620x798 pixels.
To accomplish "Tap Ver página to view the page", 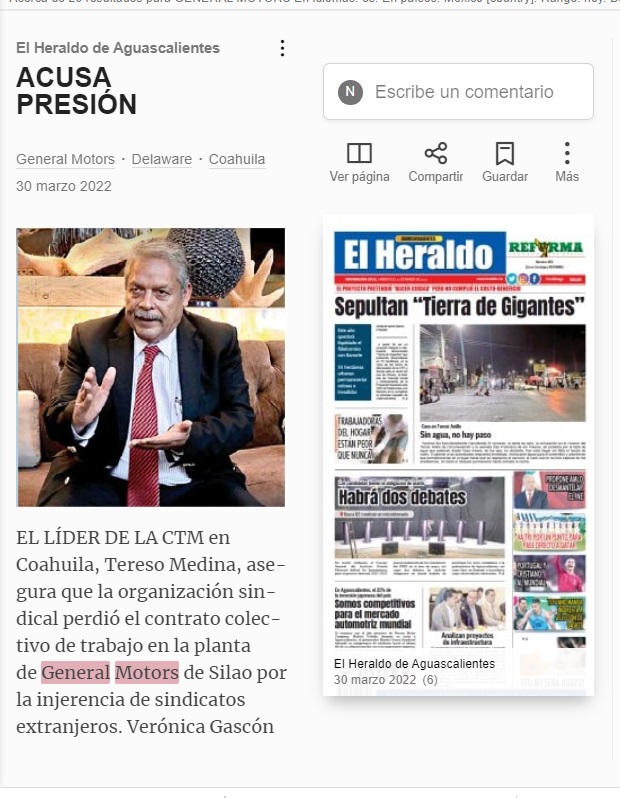I will [359, 162].
